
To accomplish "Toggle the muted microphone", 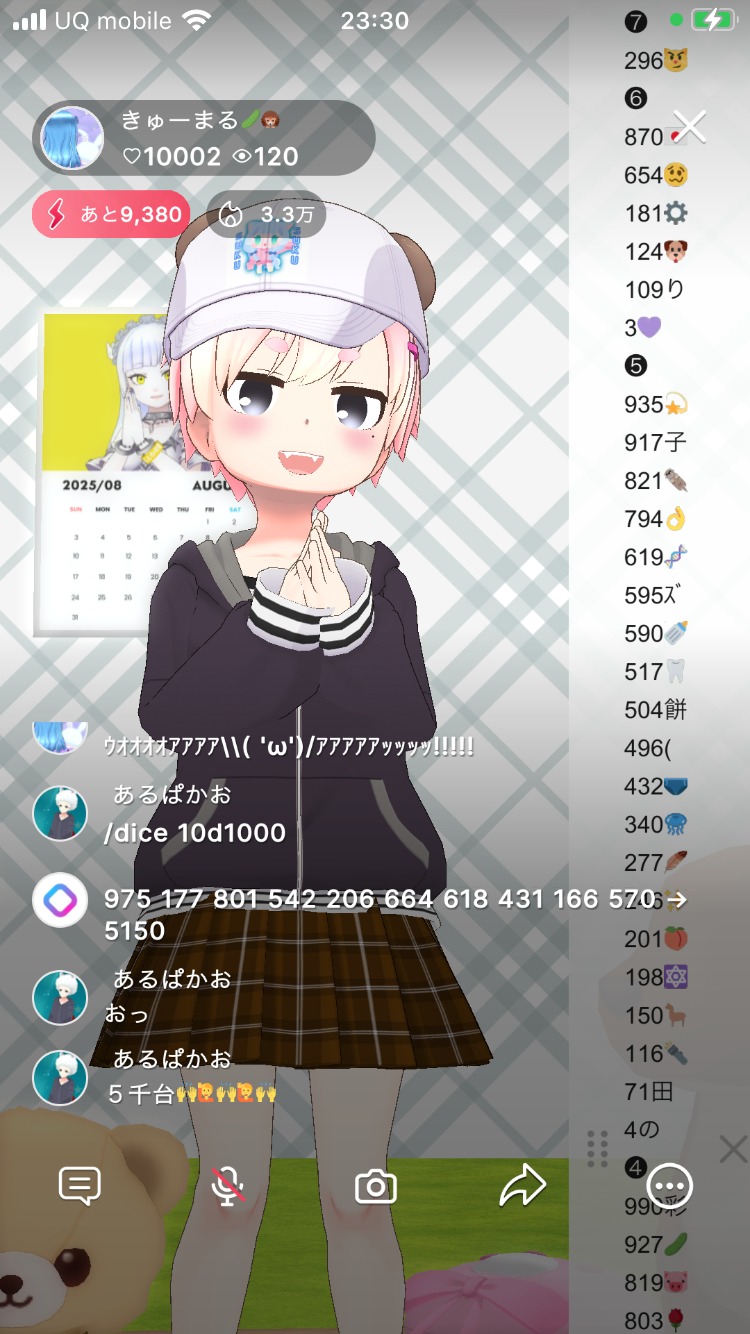I will [x=228, y=1187].
